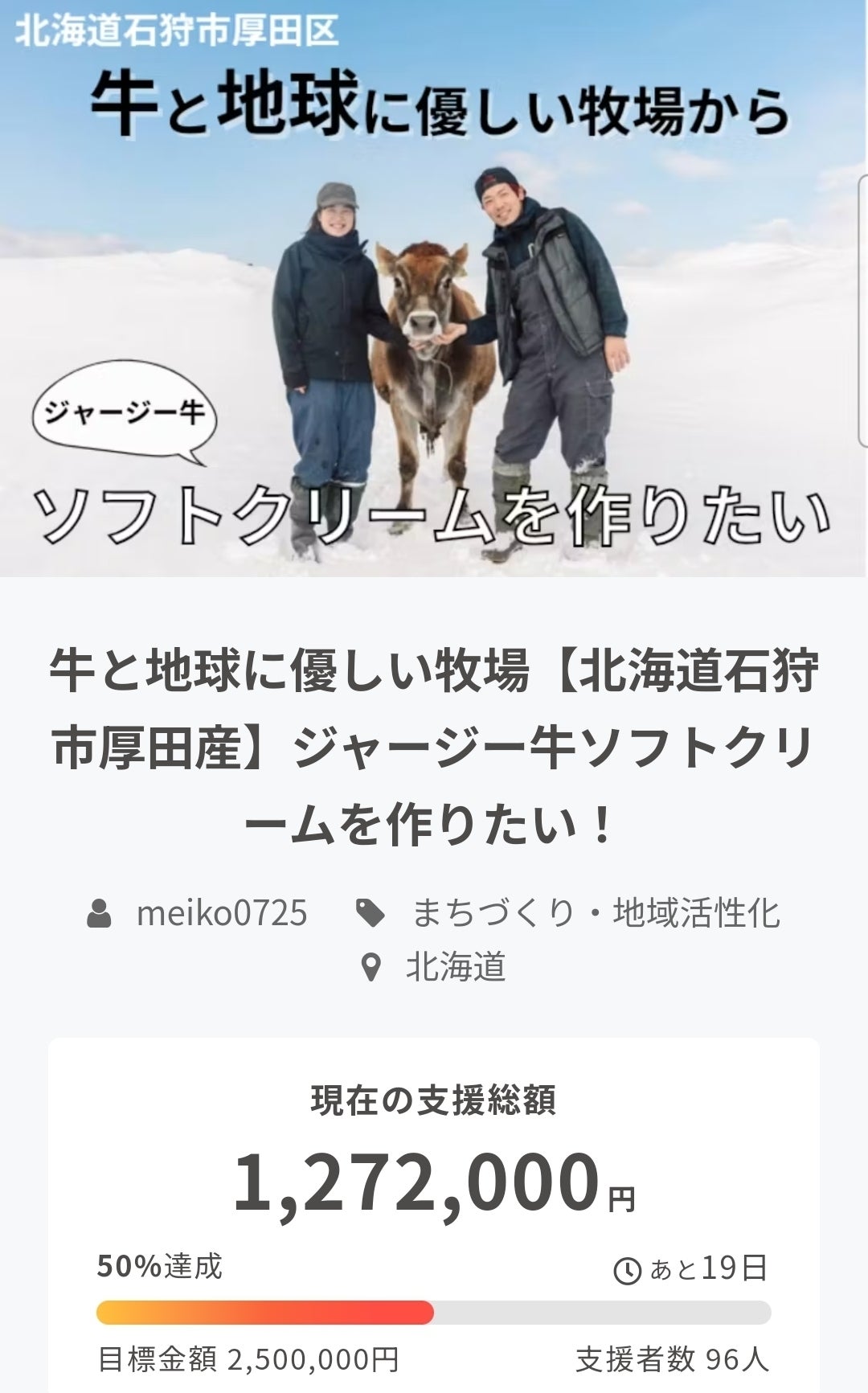Viewport: 868px width, 1393px height.
Task: Browse the まちづくり・地域活性化 category
Action: coord(595,914)
